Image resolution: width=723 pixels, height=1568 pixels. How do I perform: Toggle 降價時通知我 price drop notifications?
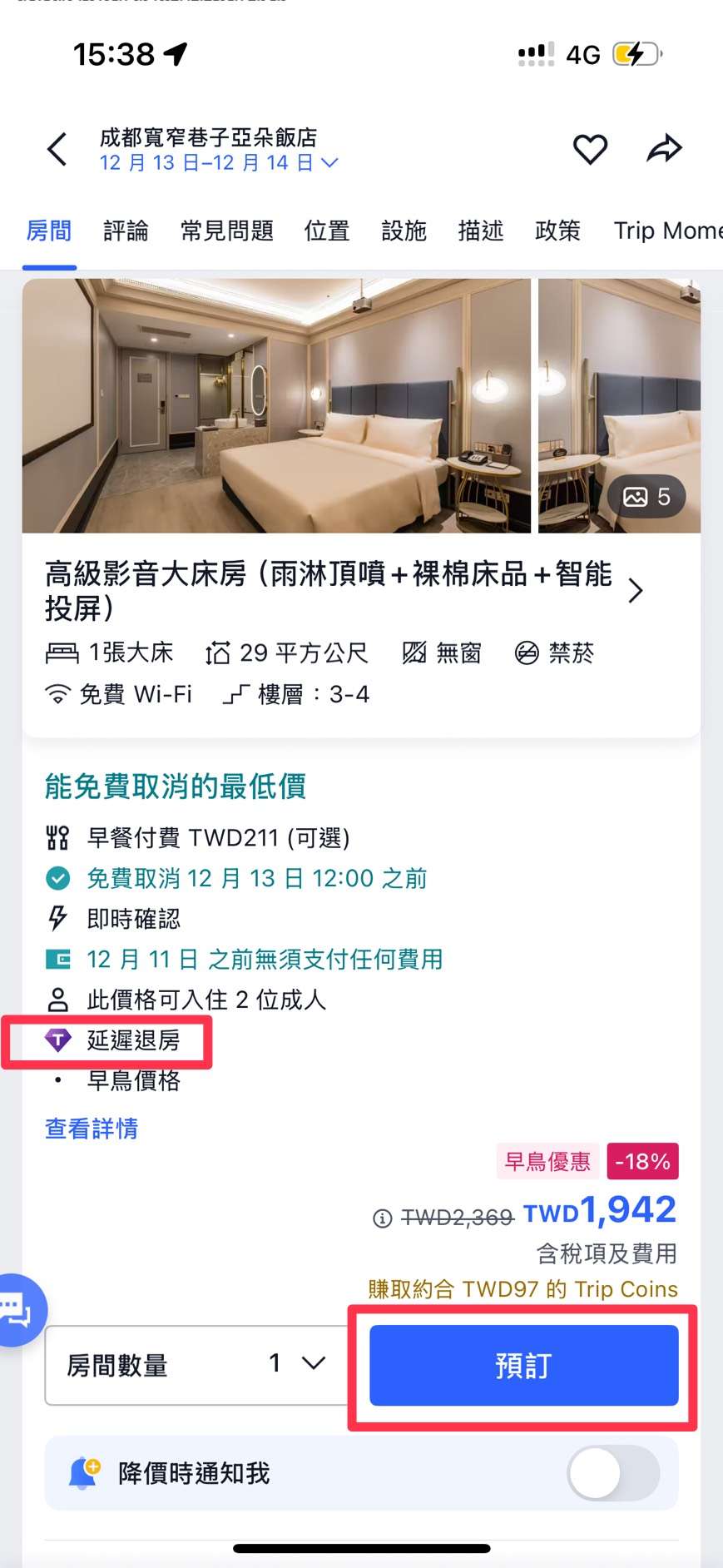click(x=612, y=1472)
